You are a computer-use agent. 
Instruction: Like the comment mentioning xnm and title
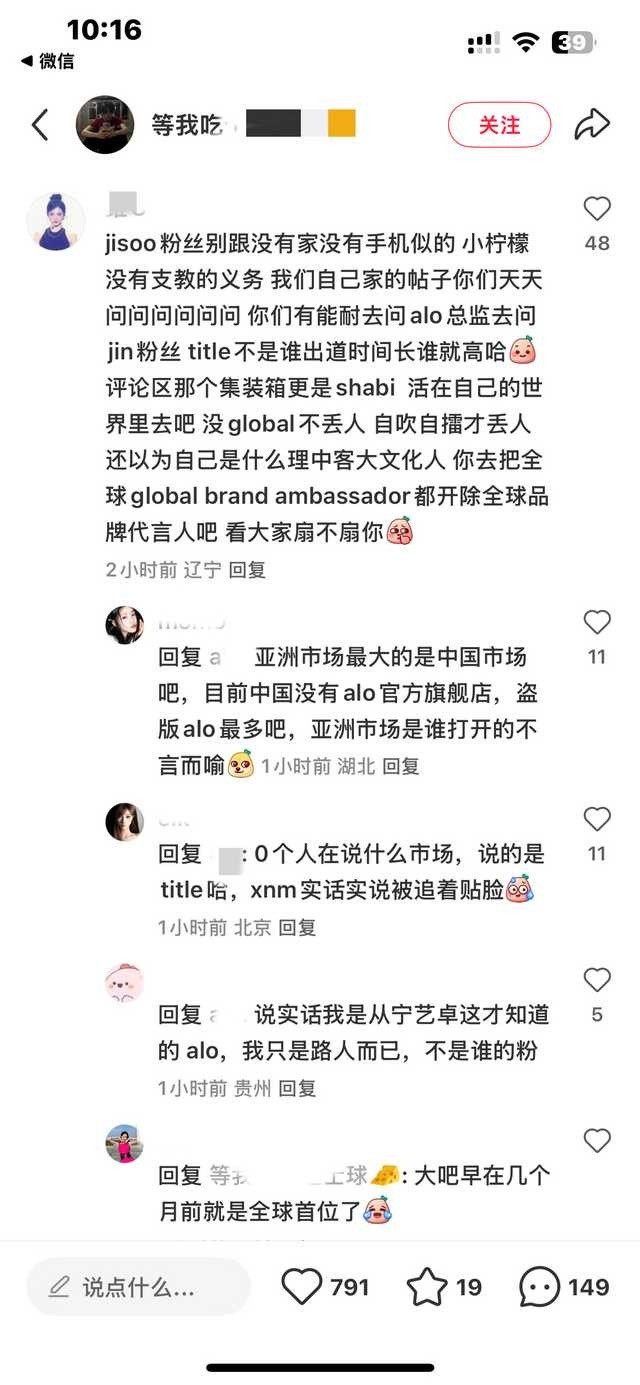[x=597, y=820]
